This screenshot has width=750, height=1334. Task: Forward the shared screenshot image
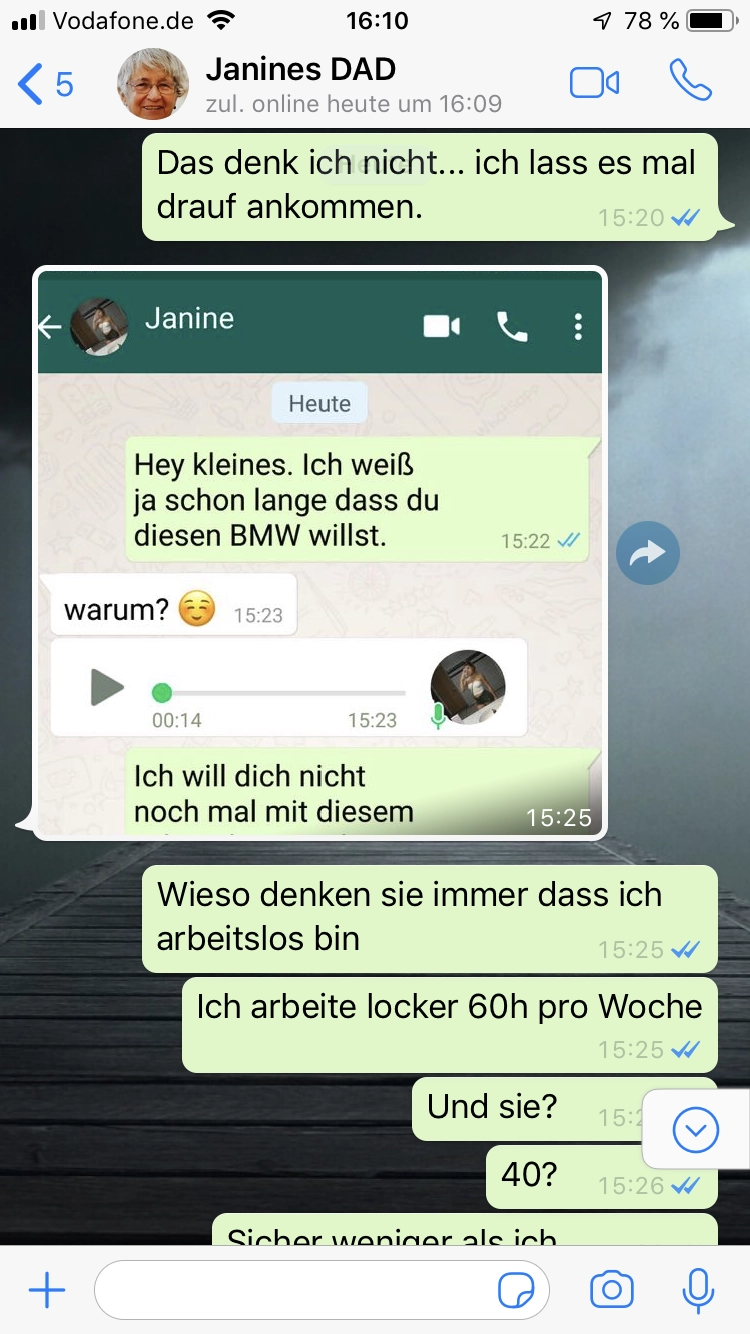point(648,552)
